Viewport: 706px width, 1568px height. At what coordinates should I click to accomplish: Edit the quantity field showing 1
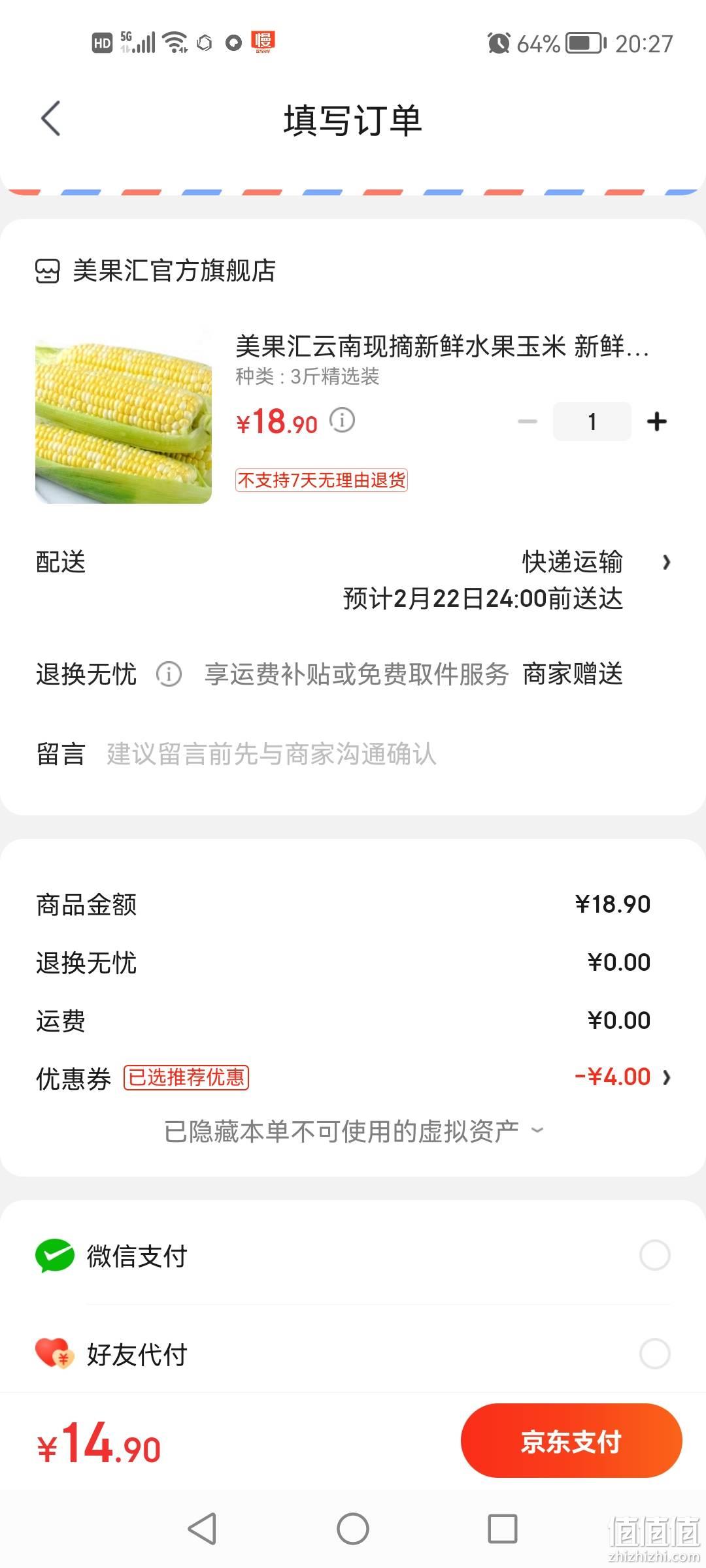point(592,421)
